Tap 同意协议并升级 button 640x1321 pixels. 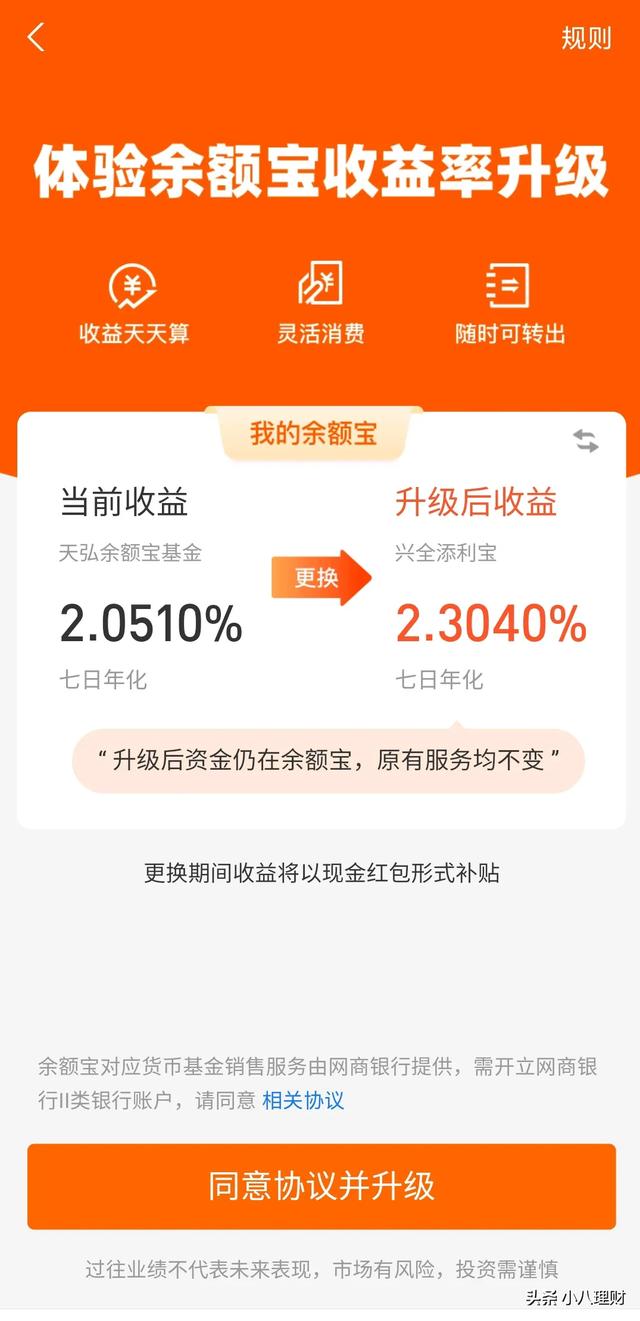coord(321,1186)
